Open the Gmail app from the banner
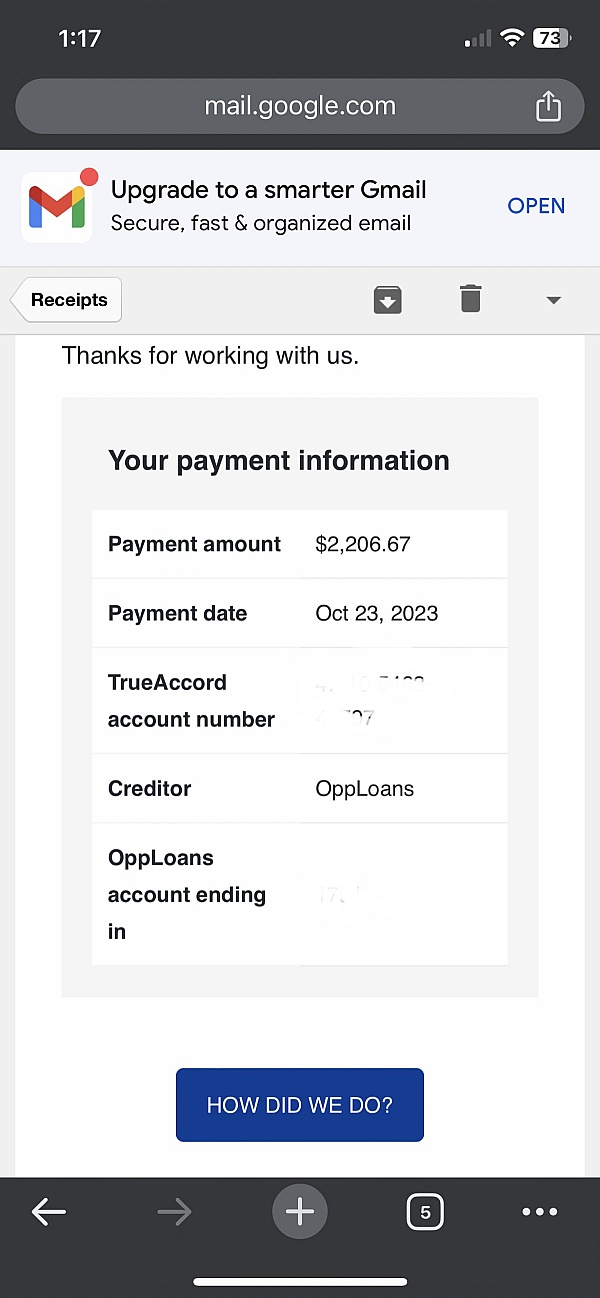This screenshot has height=1298, width=600. pos(536,206)
